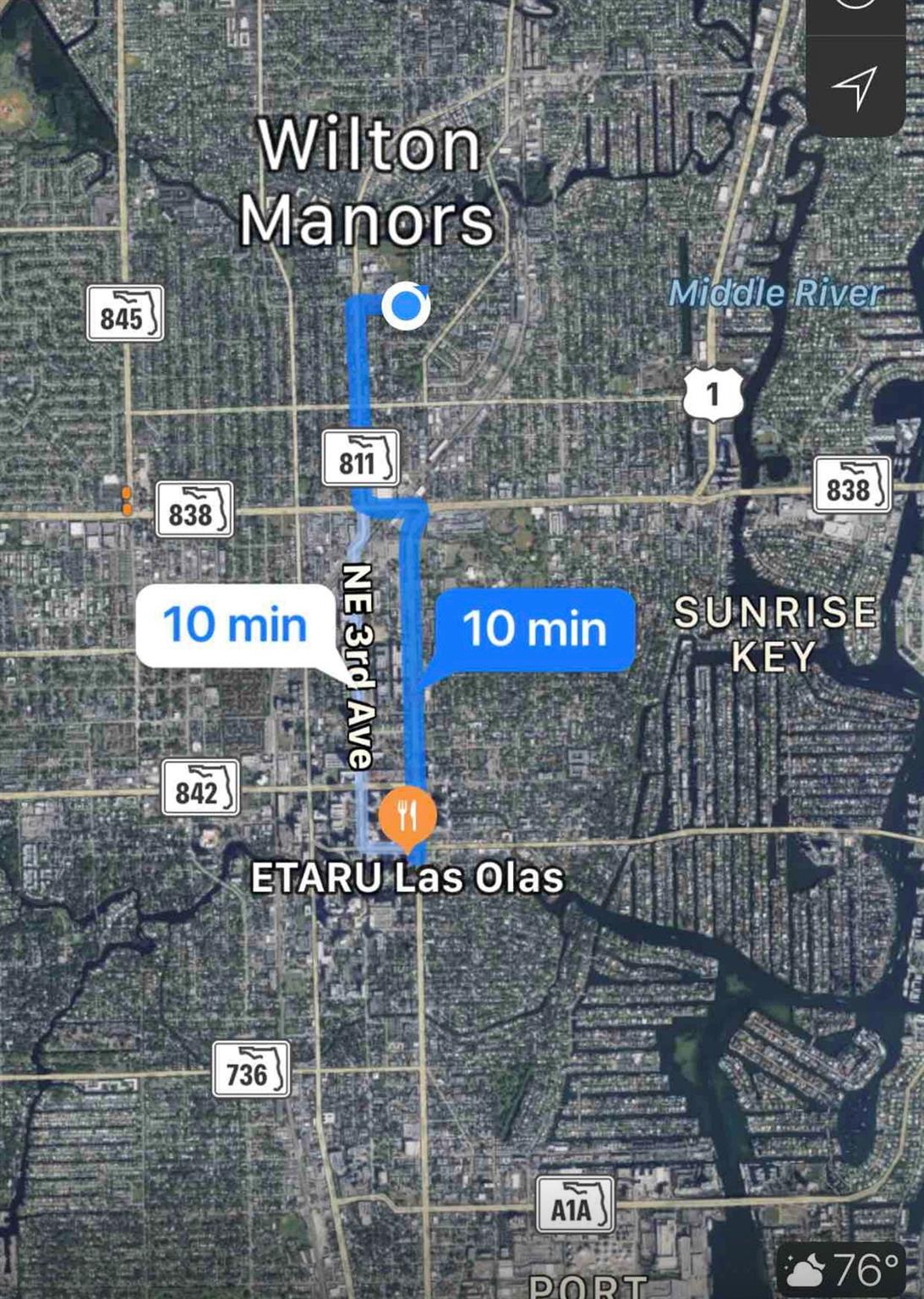Open the ETARU Las Olas restaurant pin
924x1299 pixels.
point(407,816)
